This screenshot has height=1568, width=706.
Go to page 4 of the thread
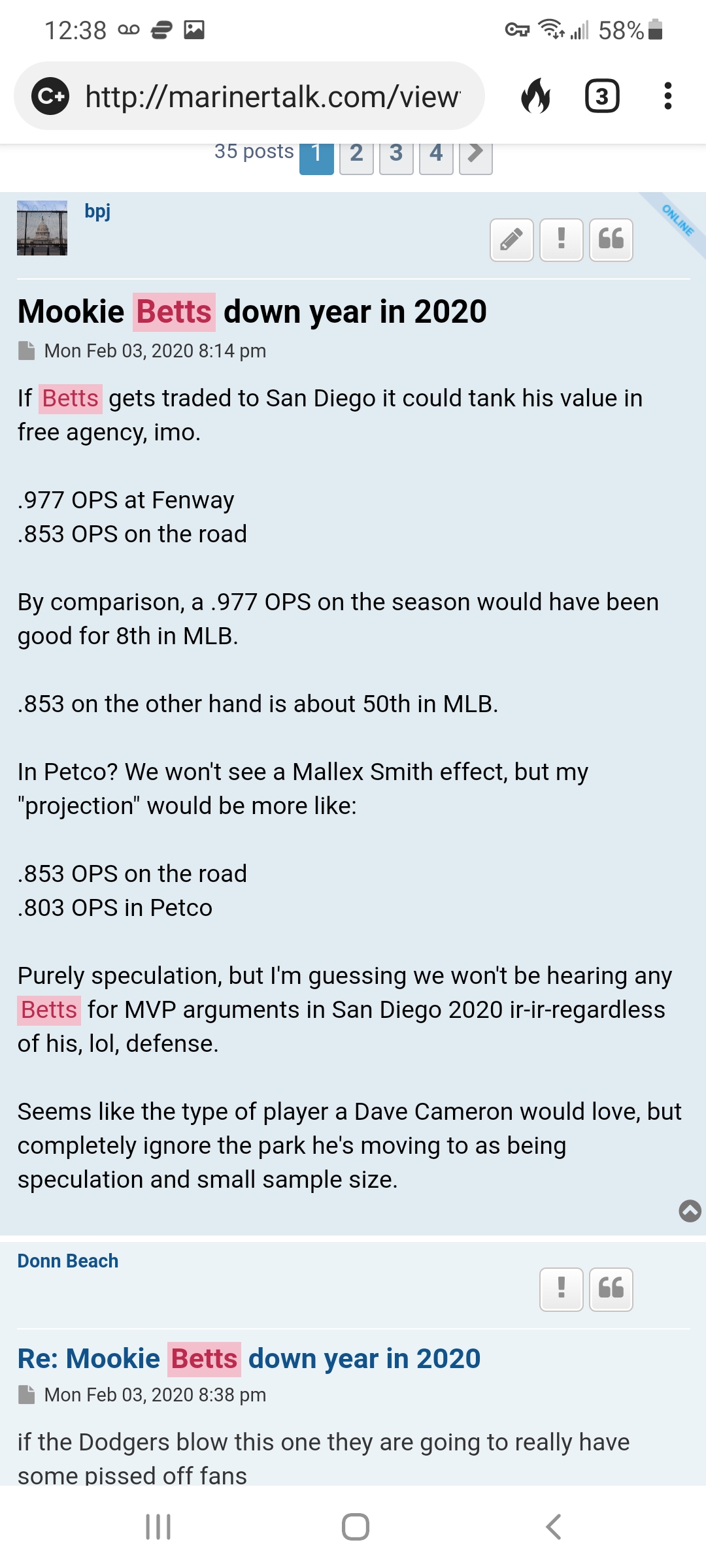point(436,155)
